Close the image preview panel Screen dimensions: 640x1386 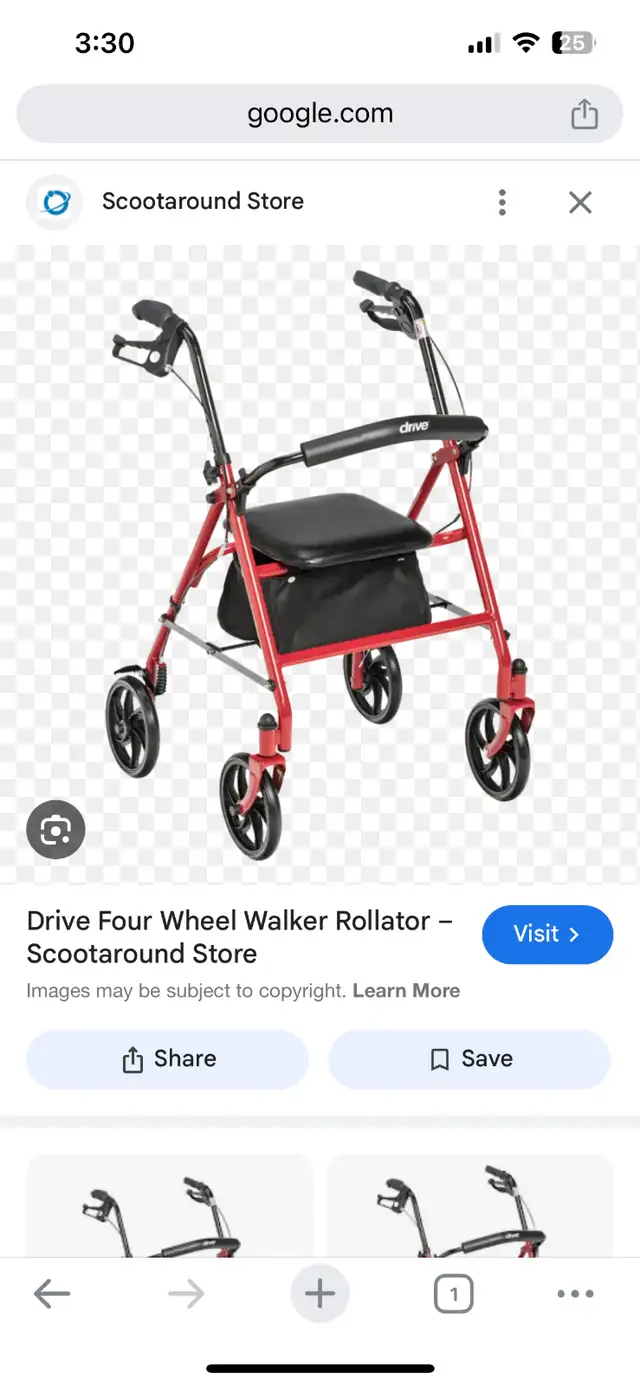pos(580,202)
